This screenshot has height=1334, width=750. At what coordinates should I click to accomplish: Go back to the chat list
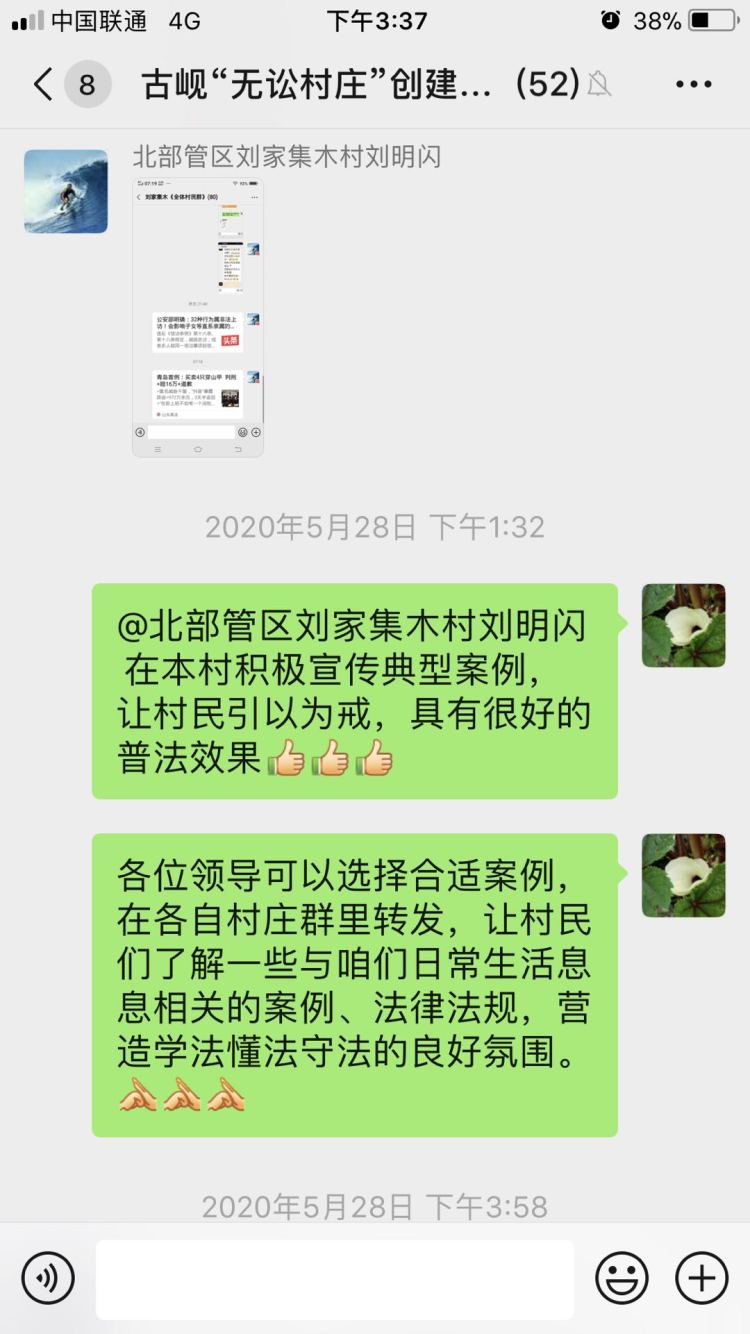[42, 85]
